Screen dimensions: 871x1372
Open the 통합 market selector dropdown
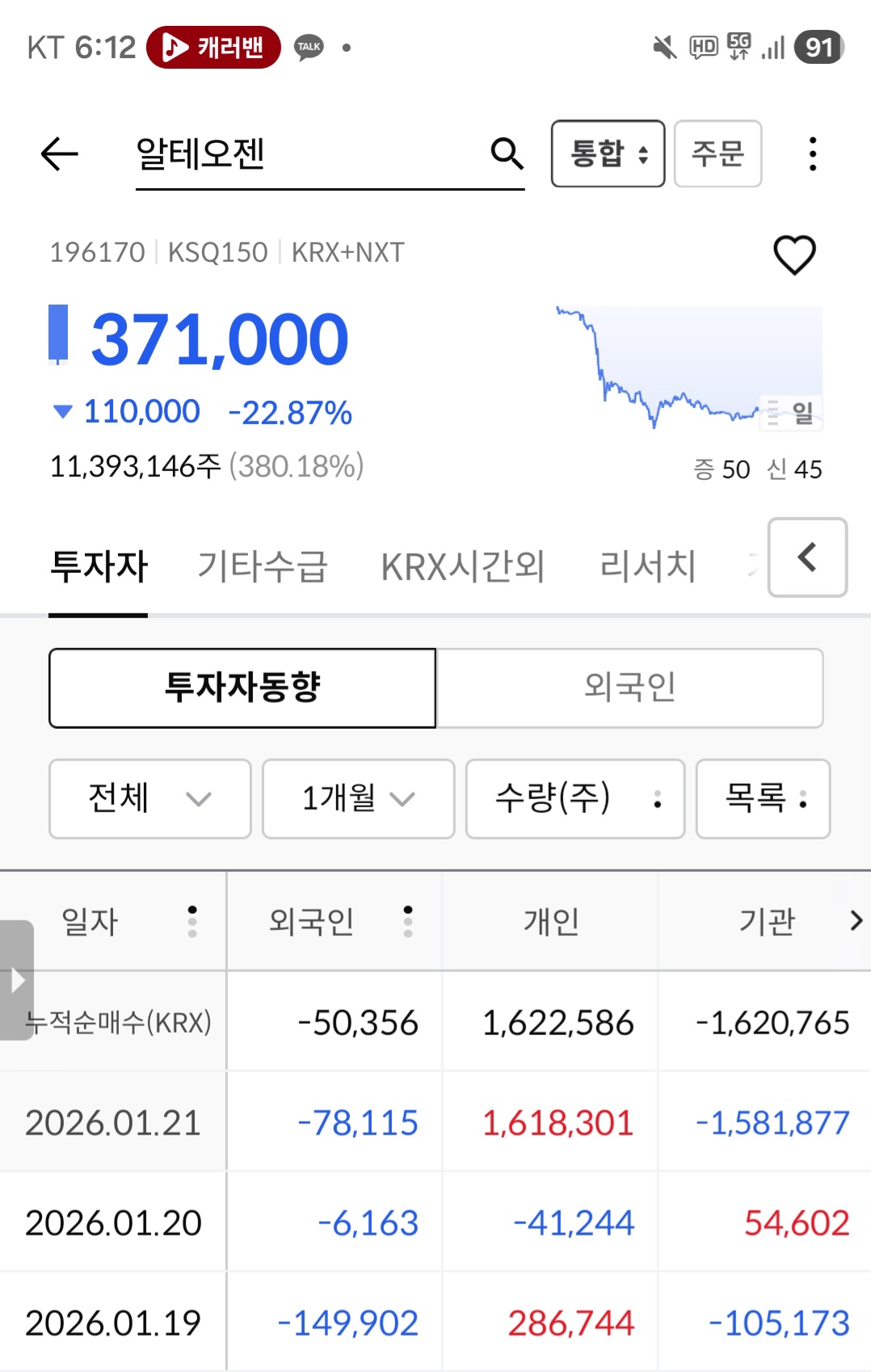(608, 154)
